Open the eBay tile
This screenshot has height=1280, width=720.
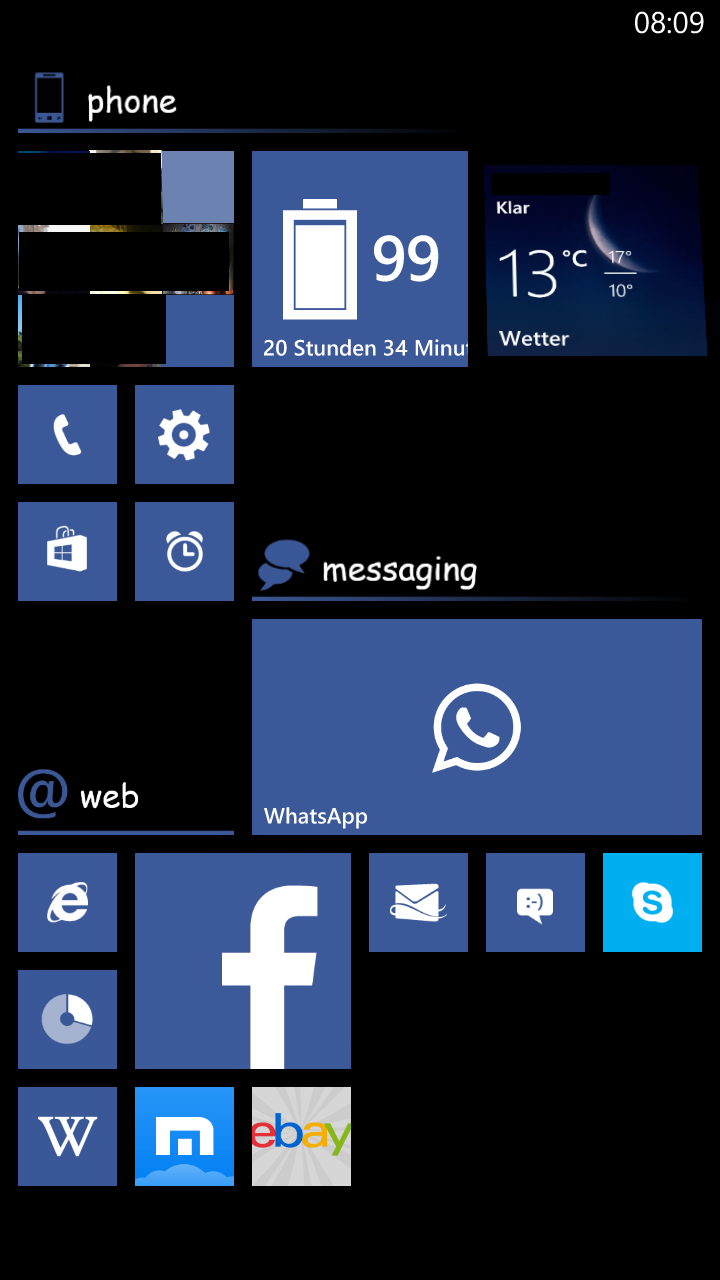[x=301, y=1136]
